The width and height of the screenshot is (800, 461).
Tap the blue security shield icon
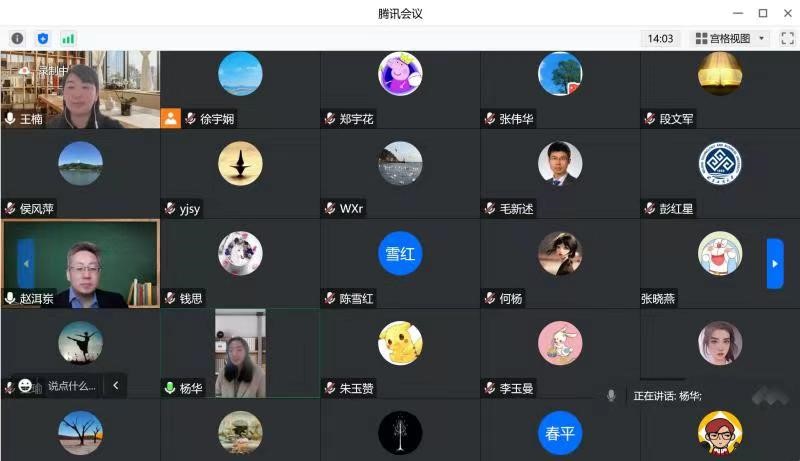point(43,38)
